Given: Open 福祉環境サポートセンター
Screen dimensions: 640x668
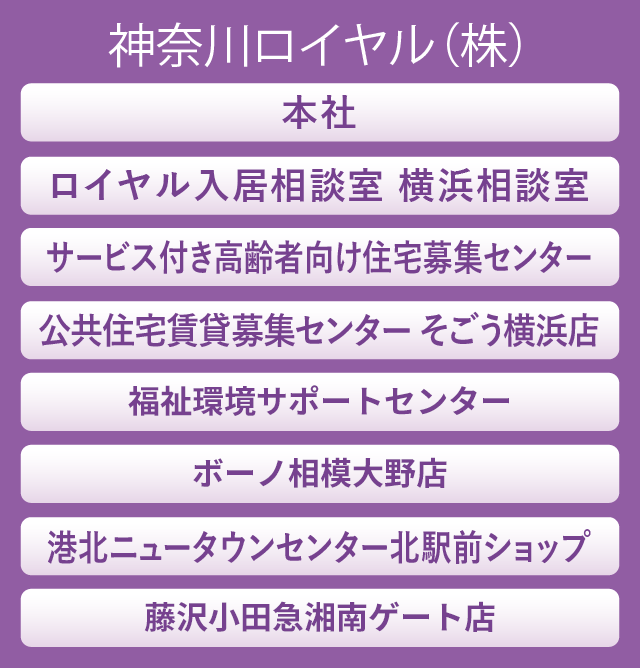Looking at the screenshot, I should [x=319, y=402].
